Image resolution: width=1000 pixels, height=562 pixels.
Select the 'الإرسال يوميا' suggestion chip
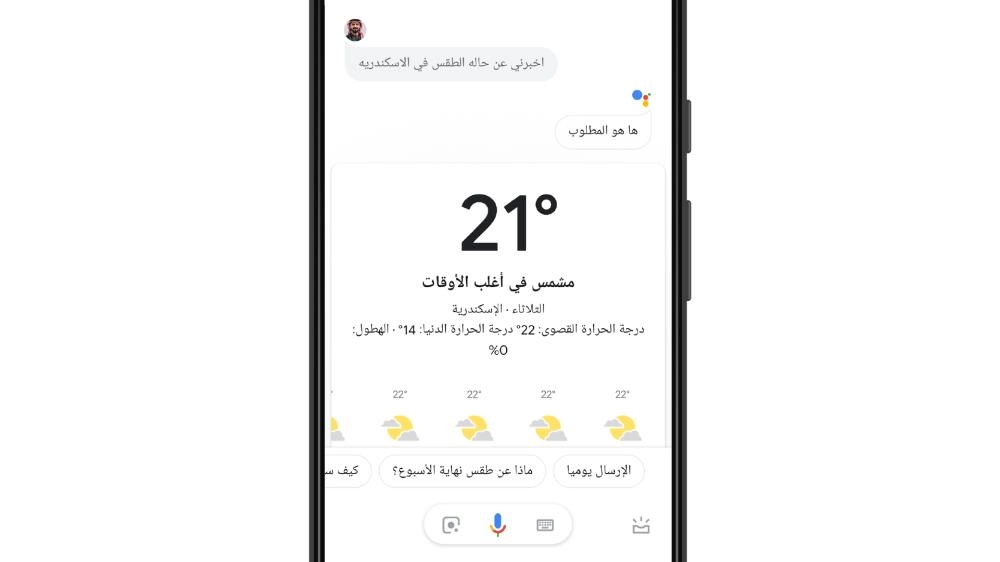point(598,470)
